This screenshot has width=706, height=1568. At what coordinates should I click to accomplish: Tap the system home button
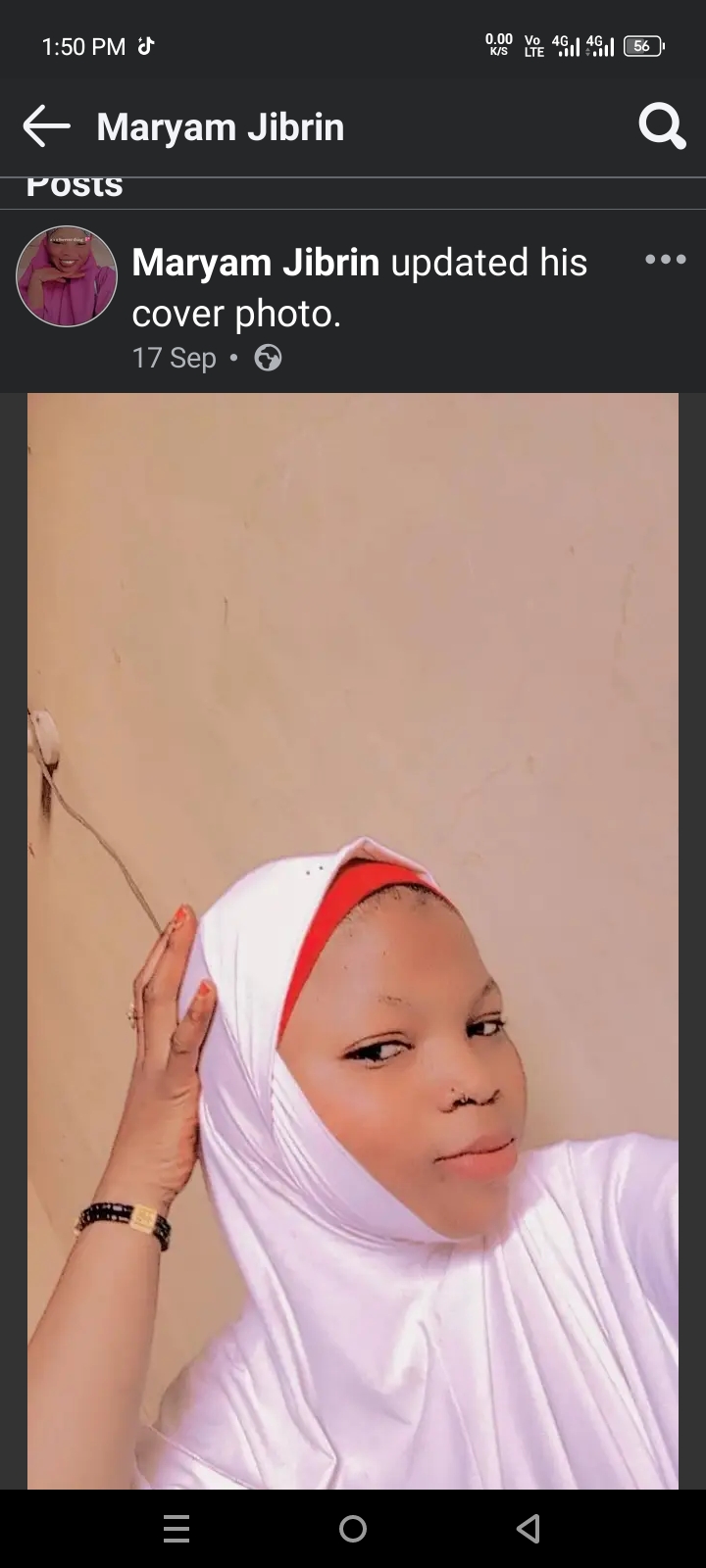pos(353,1529)
